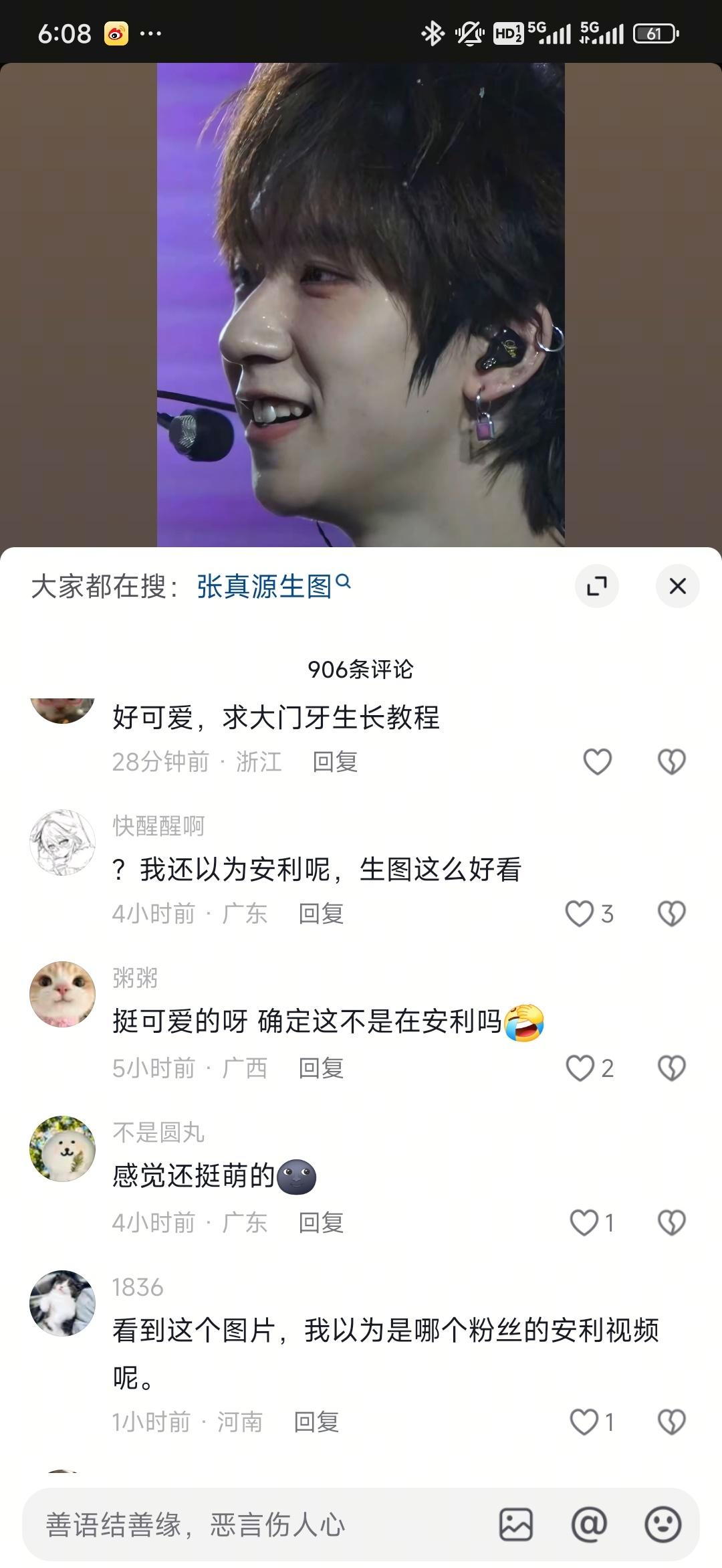Like the 求大门牙生长教程 comment

(x=597, y=762)
